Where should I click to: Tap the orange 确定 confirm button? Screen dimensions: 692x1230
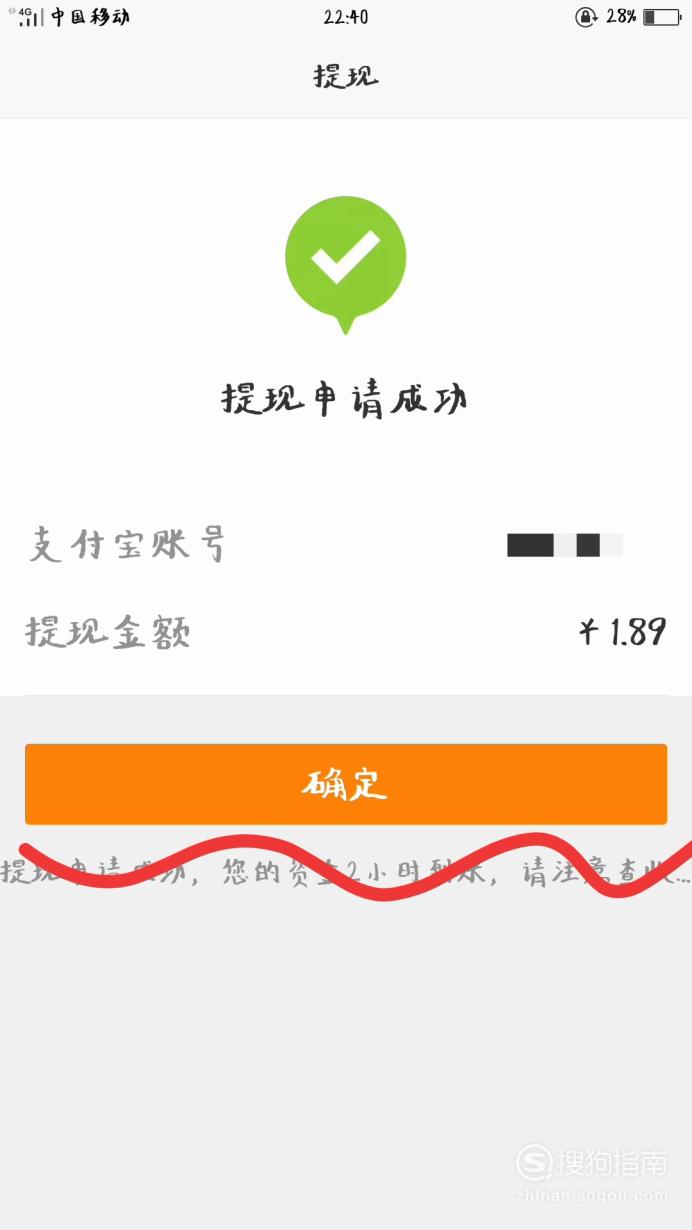point(346,784)
